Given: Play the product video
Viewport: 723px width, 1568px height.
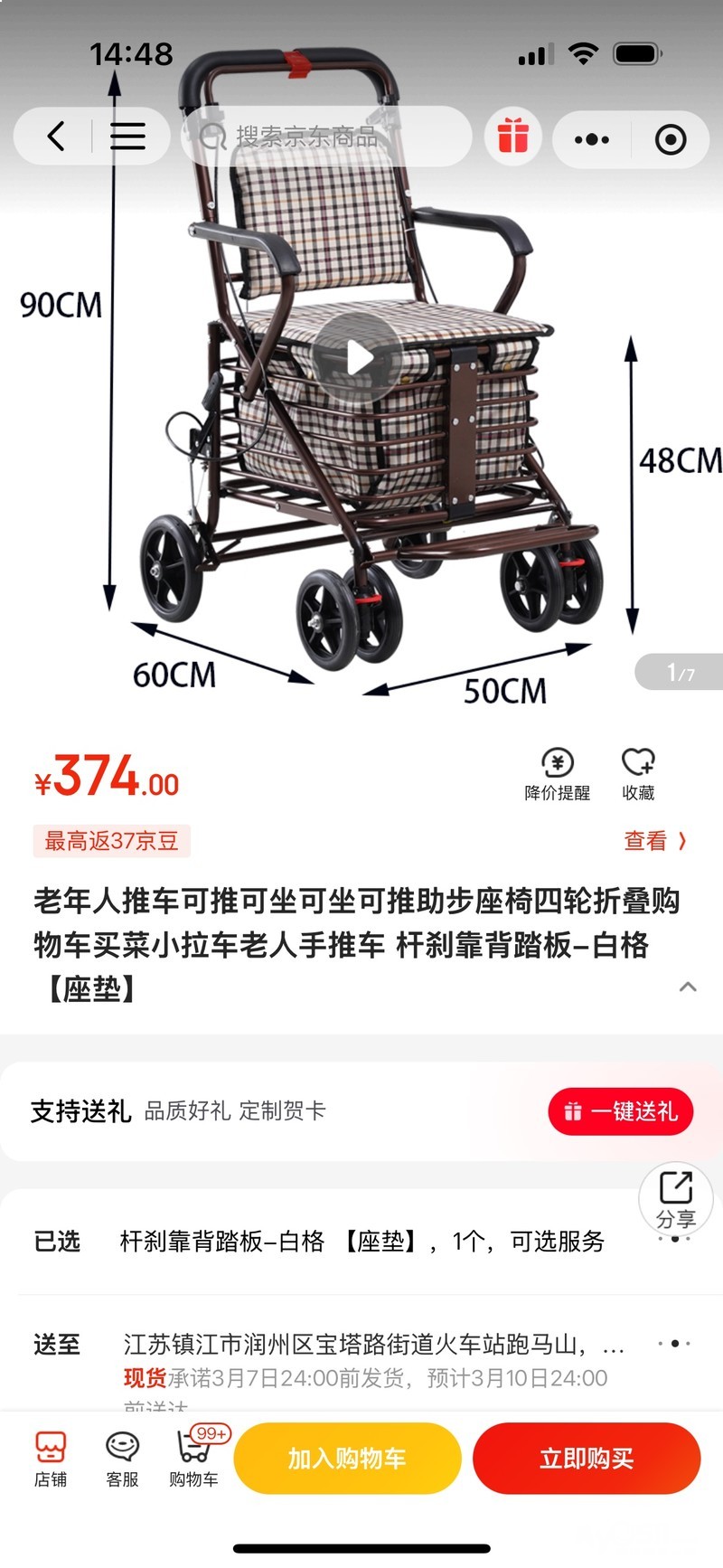Looking at the screenshot, I should [359, 358].
